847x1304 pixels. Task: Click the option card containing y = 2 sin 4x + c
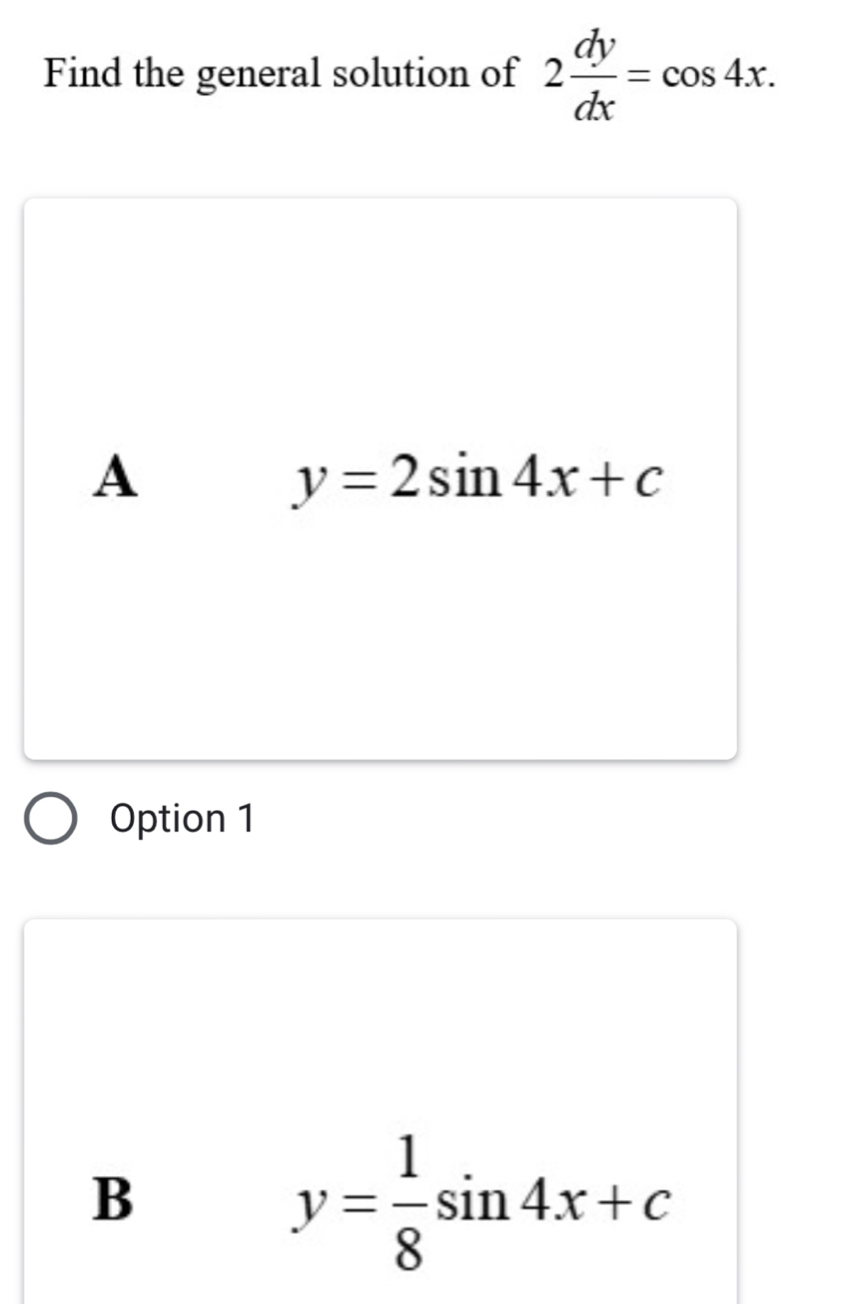tap(380, 477)
